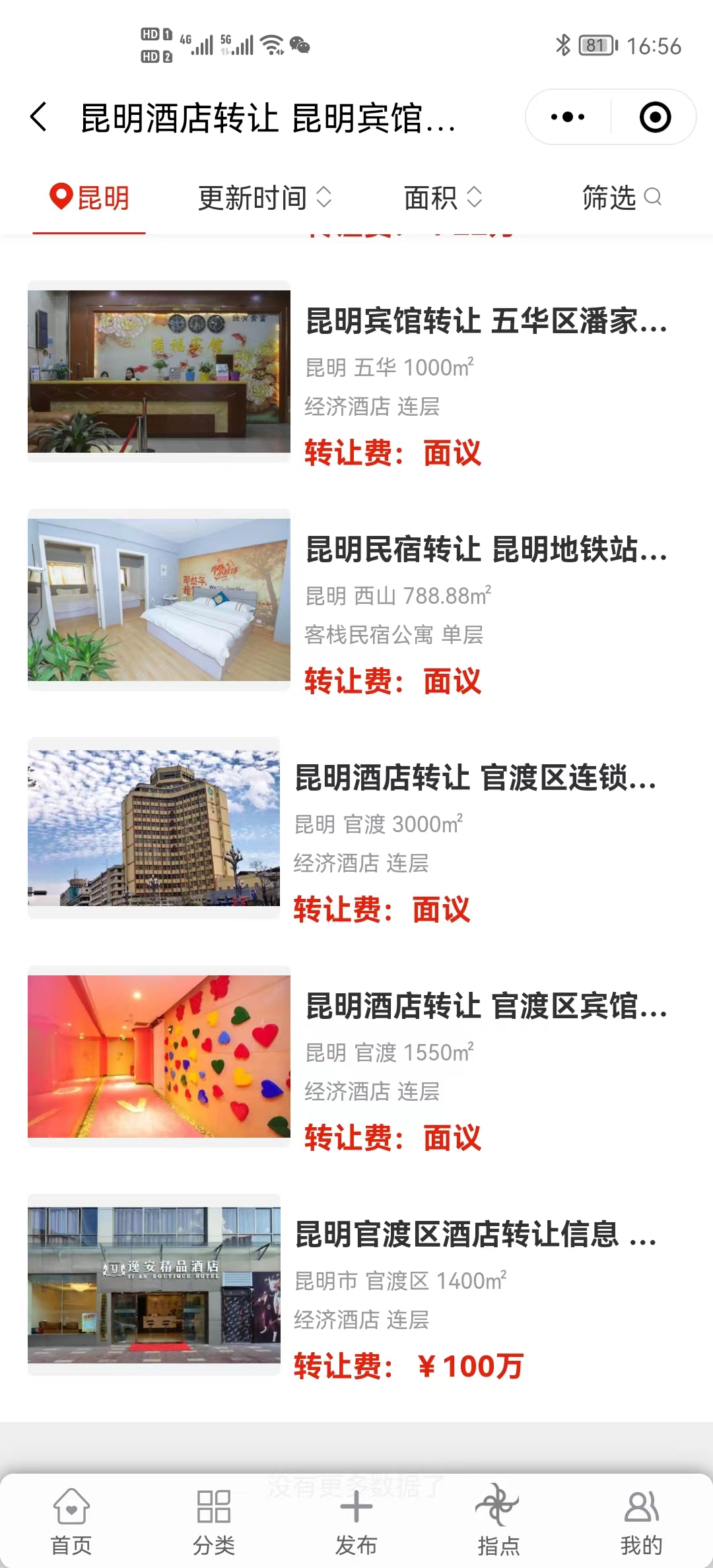This screenshot has height=1568, width=713.
Task: Go back using the top arrow
Action: pos(40,117)
